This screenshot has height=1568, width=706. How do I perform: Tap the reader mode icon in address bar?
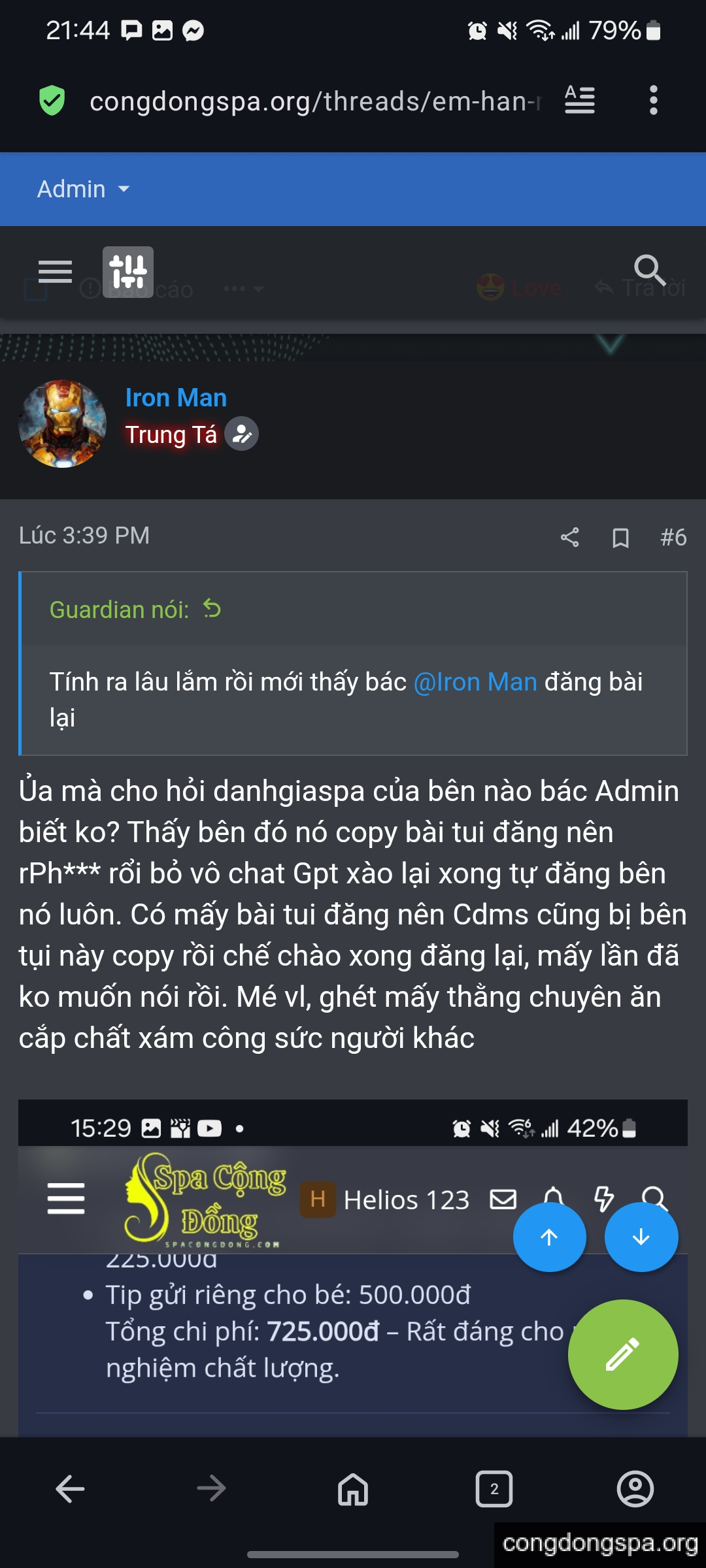(x=579, y=100)
